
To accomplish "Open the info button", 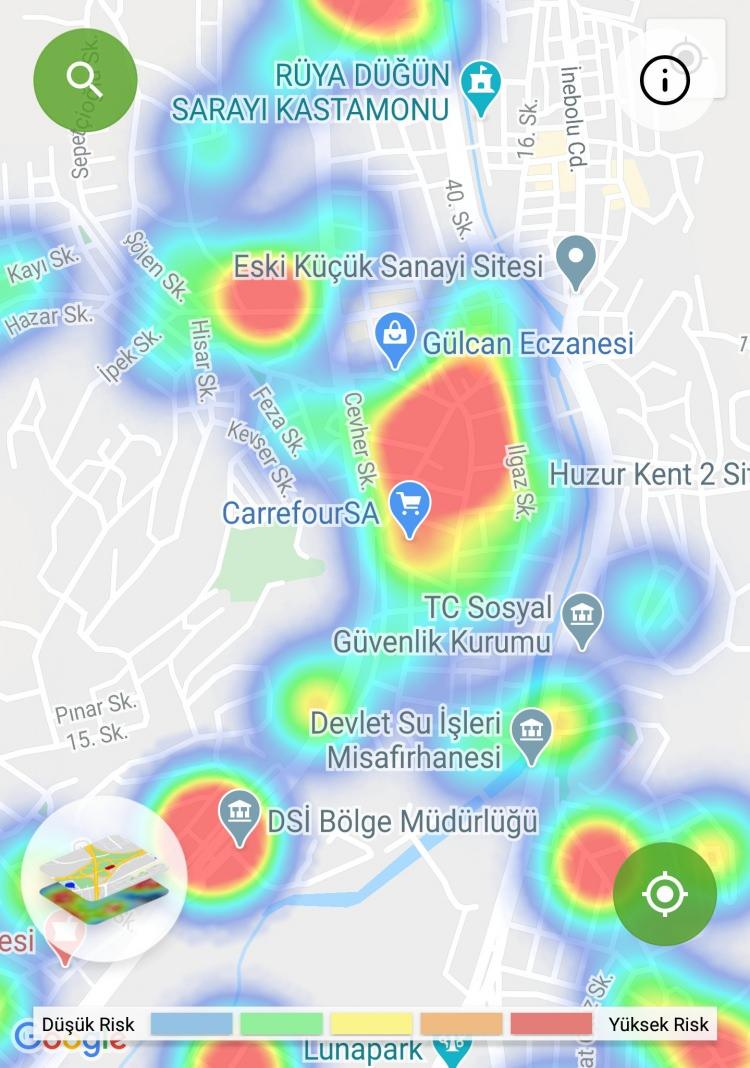I will tap(665, 80).
